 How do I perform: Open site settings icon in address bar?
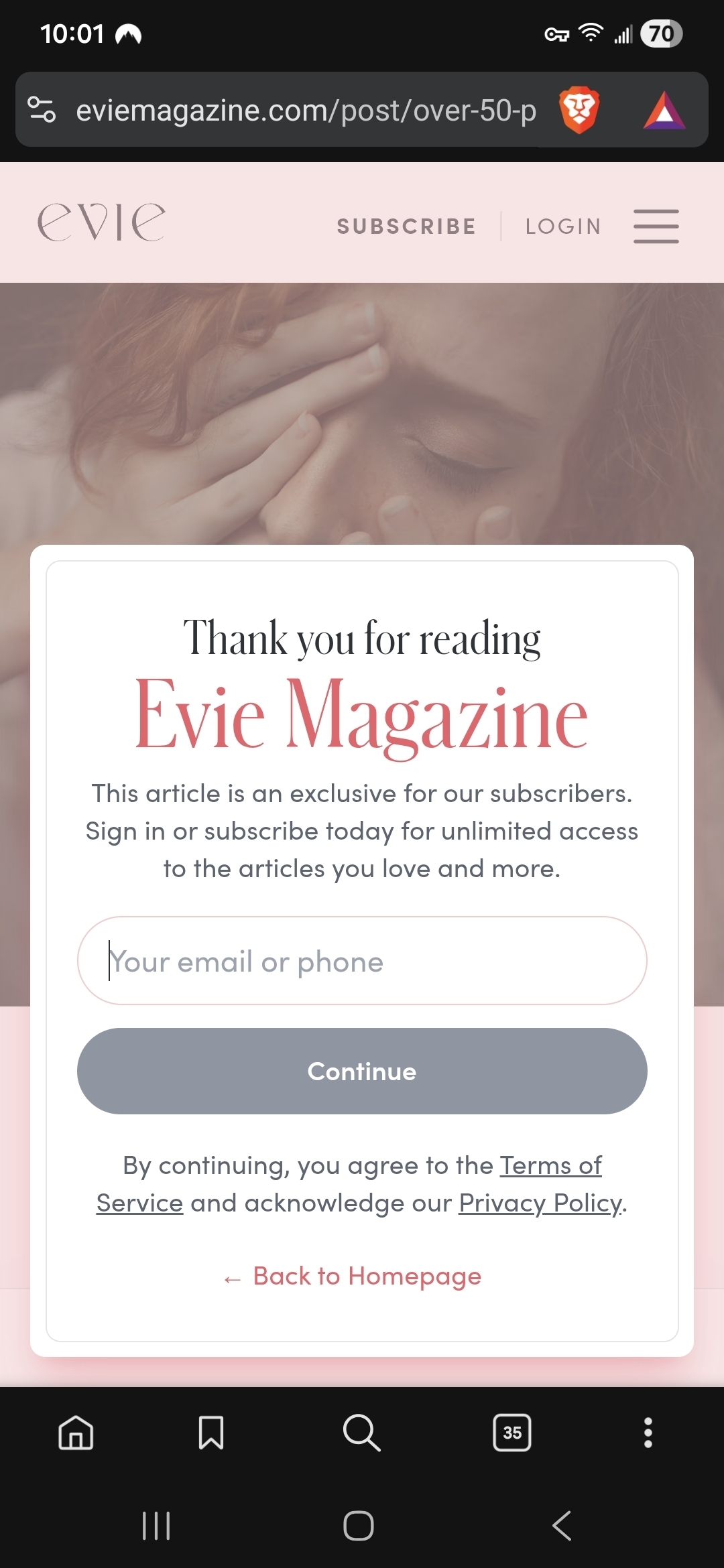42,109
